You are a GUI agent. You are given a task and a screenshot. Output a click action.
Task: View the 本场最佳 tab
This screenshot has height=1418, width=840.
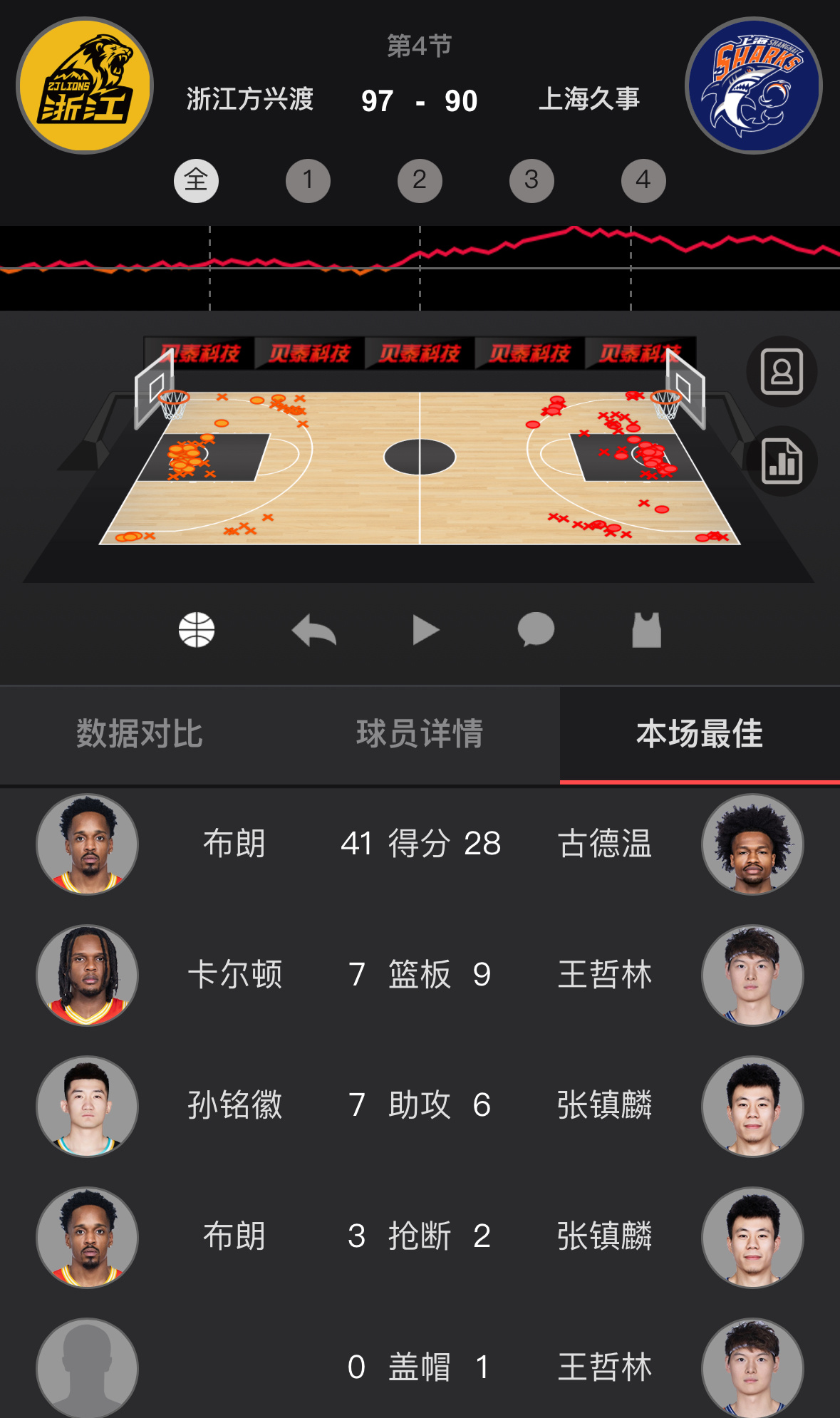[x=700, y=734]
